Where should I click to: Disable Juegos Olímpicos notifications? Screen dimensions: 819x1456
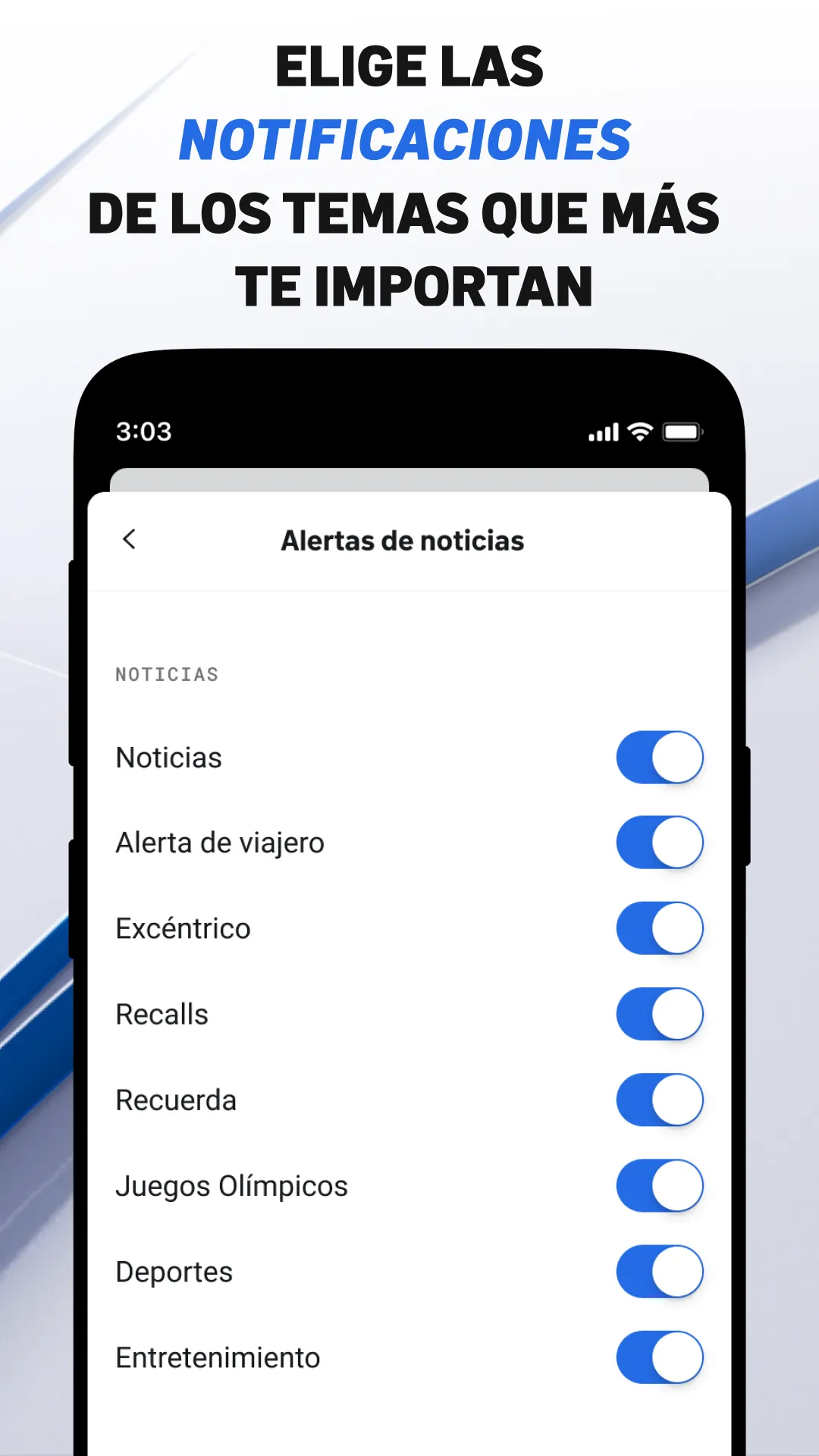(659, 1185)
